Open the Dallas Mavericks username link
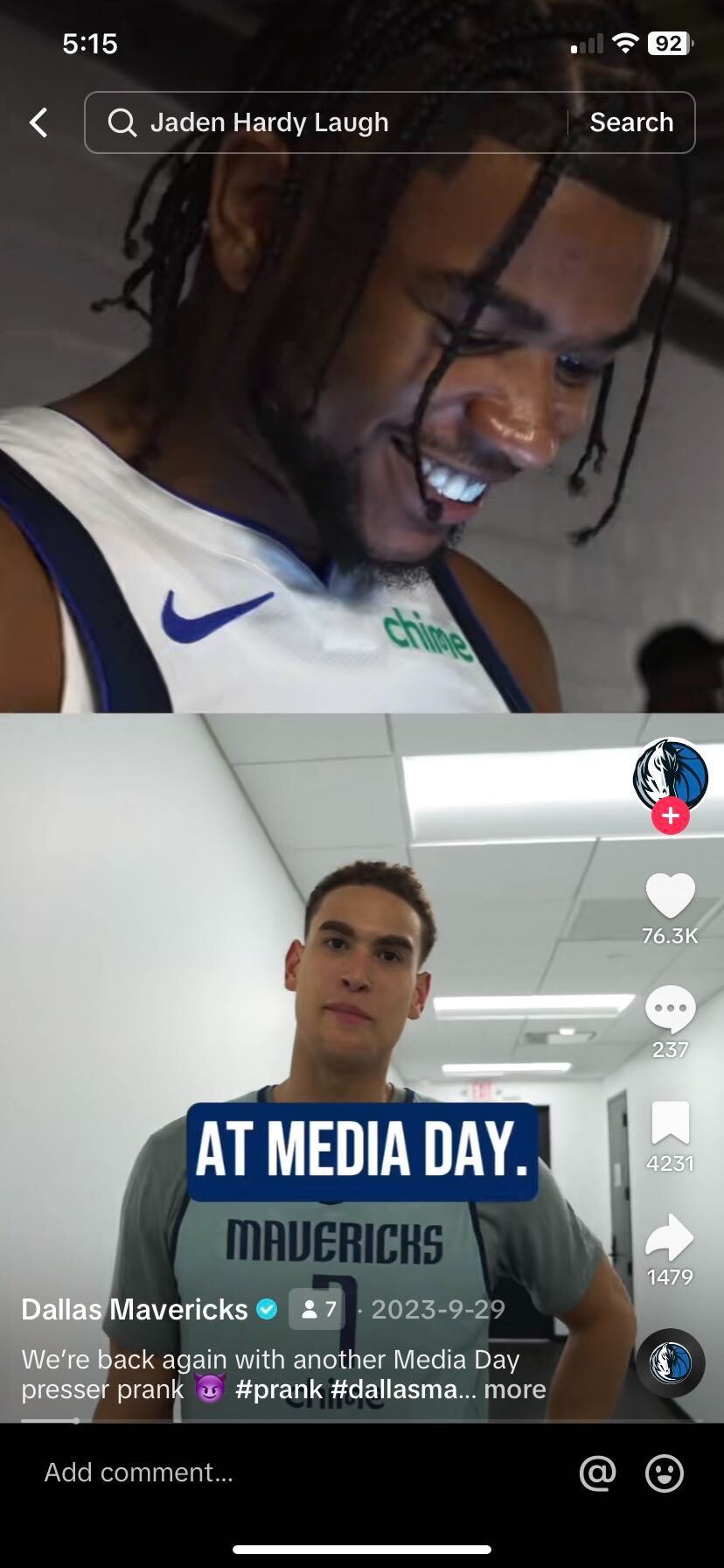 [x=135, y=1309]
